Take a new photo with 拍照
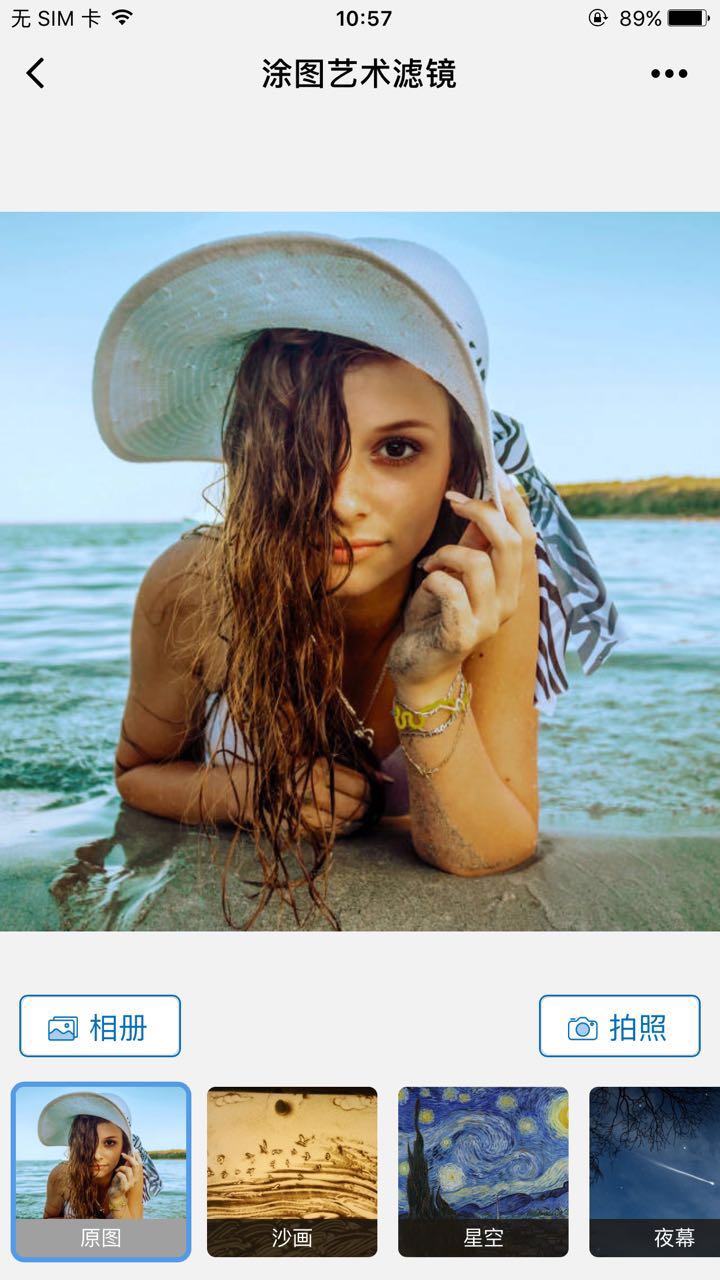Viewport: 720px width, 1280px height. click(x=619, y=1026)
